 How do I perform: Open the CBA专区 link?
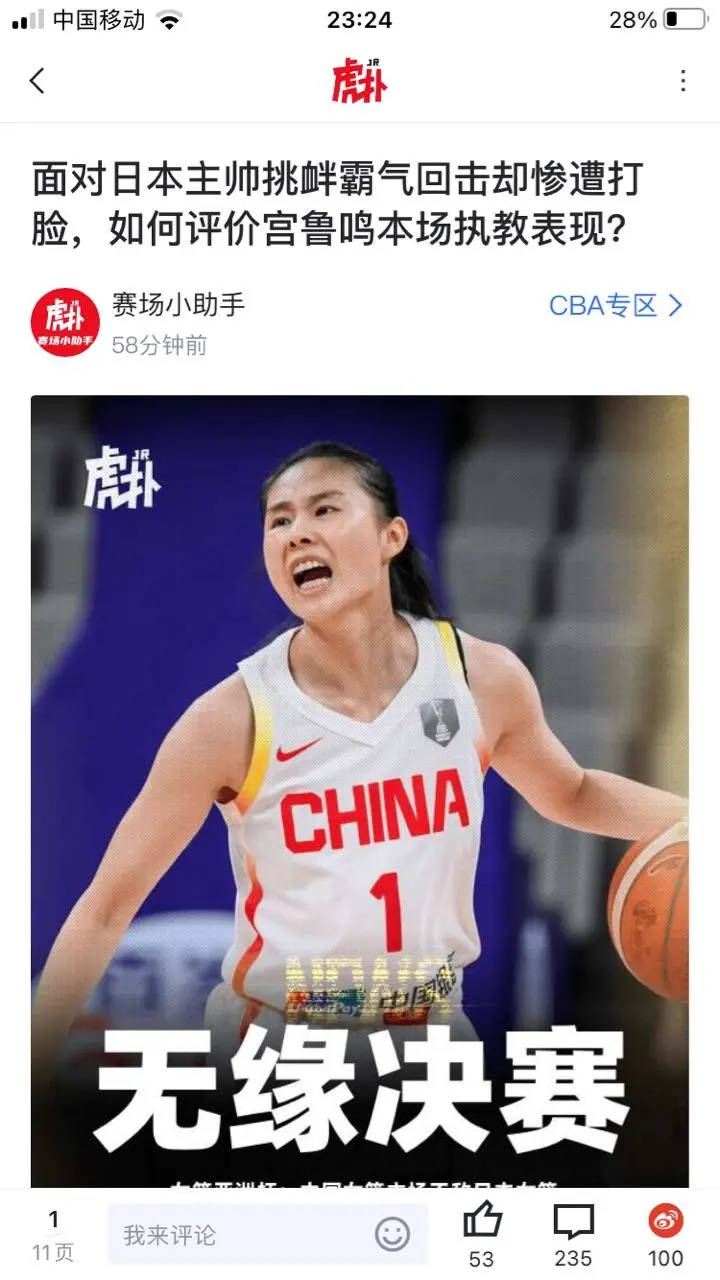(x=615, y=306)
